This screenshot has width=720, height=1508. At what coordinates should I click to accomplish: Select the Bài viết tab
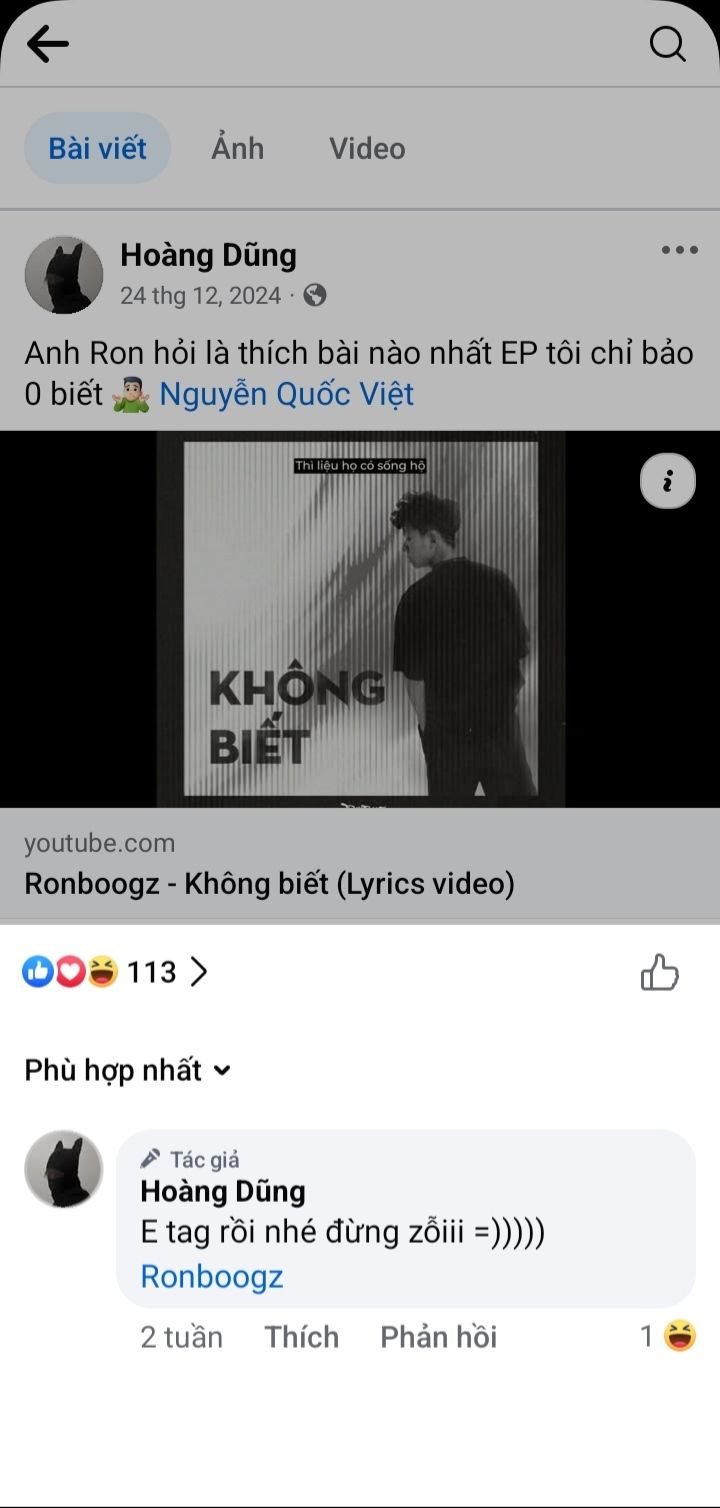click(x=97, y=148)
